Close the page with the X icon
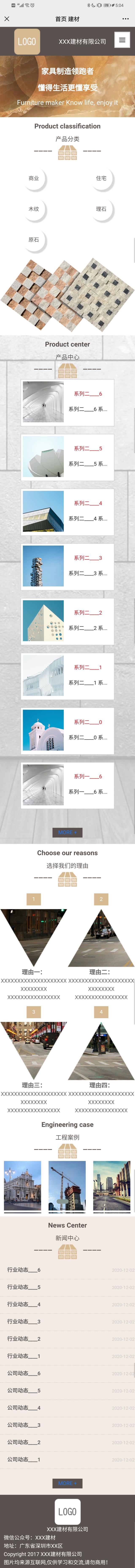The width and height of the screenshot is (135, 1568). point(7,19)
